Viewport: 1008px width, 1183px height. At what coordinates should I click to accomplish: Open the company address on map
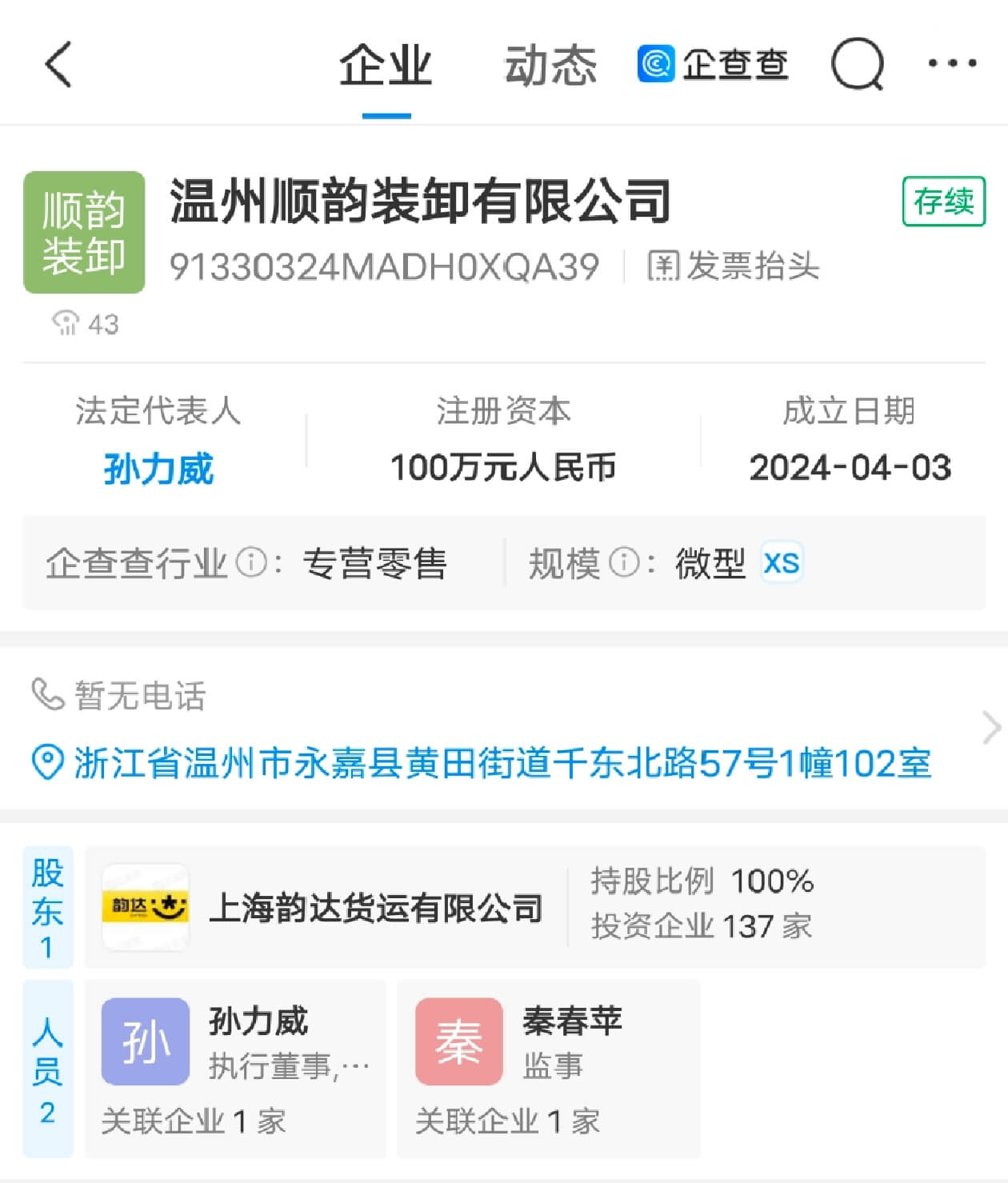tap(502, 763)
